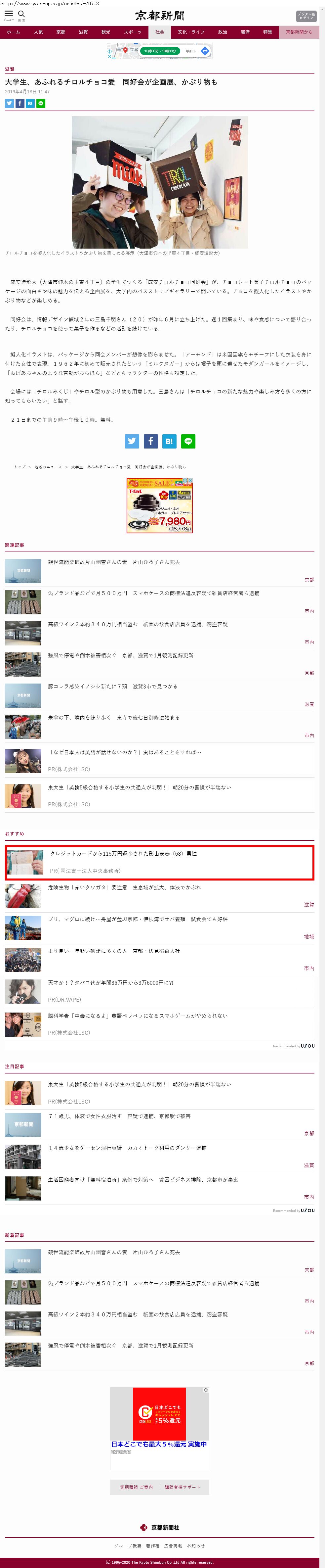Open the 14歳少女 ダンサー逮捕 article
The height and width of the screenshot is (1568, 325).
[x=128, y=1148]
